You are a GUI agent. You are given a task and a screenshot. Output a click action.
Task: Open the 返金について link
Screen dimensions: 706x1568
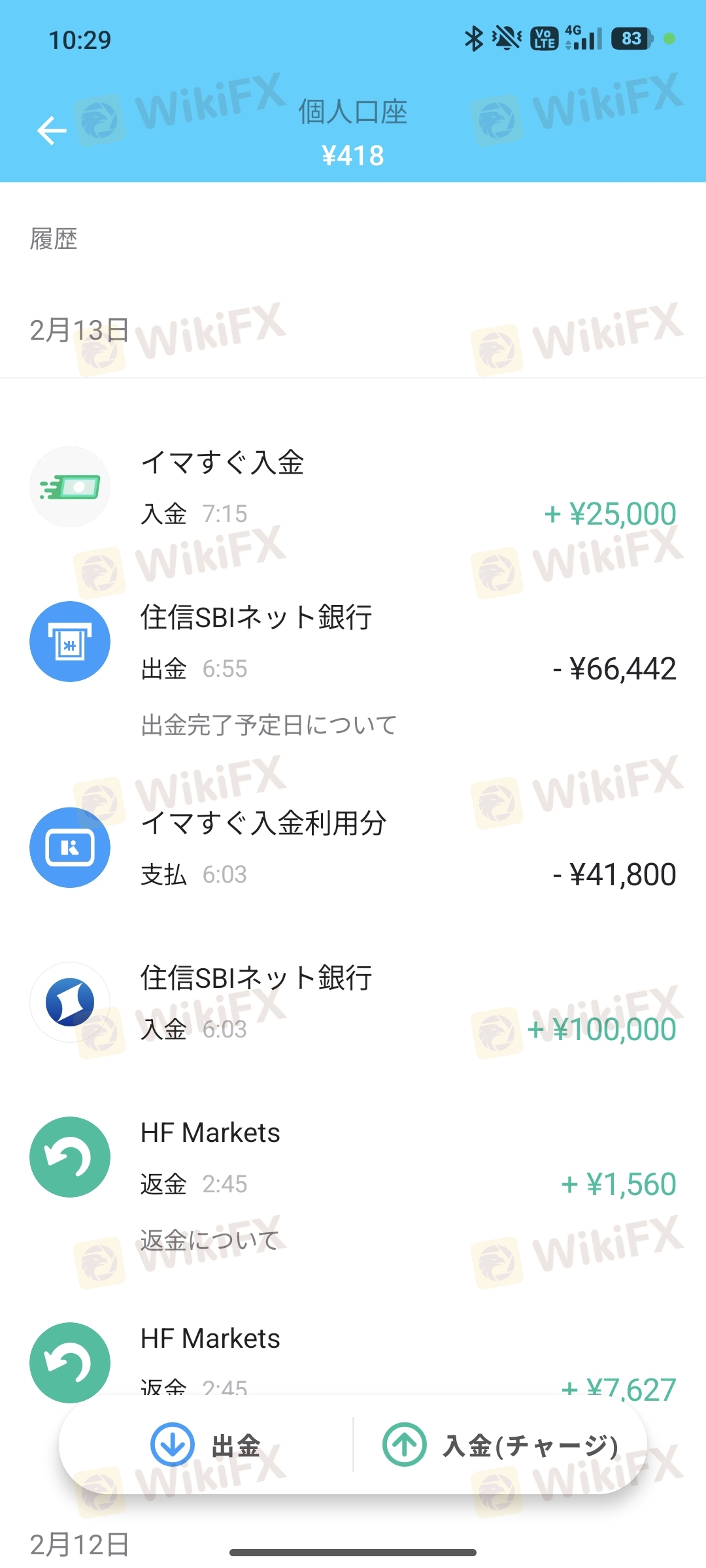pyautogui.click(x=209, y=1240)
